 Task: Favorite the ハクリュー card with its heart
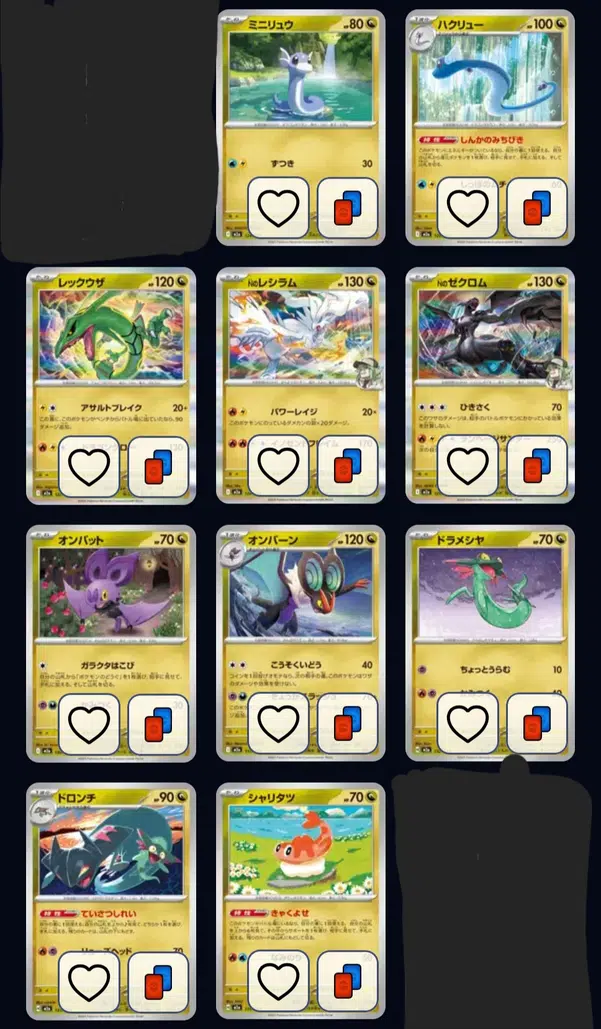468,208
